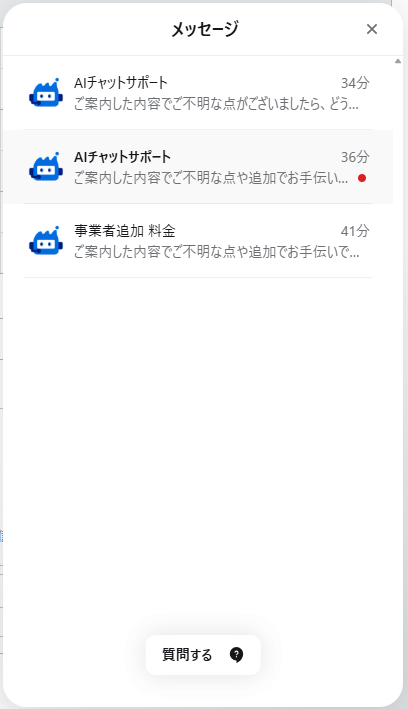The height and width of the screenshot is (709, 408).
Task: Open the 事業者追加 料金 conversation
Action: click(198, 241)
